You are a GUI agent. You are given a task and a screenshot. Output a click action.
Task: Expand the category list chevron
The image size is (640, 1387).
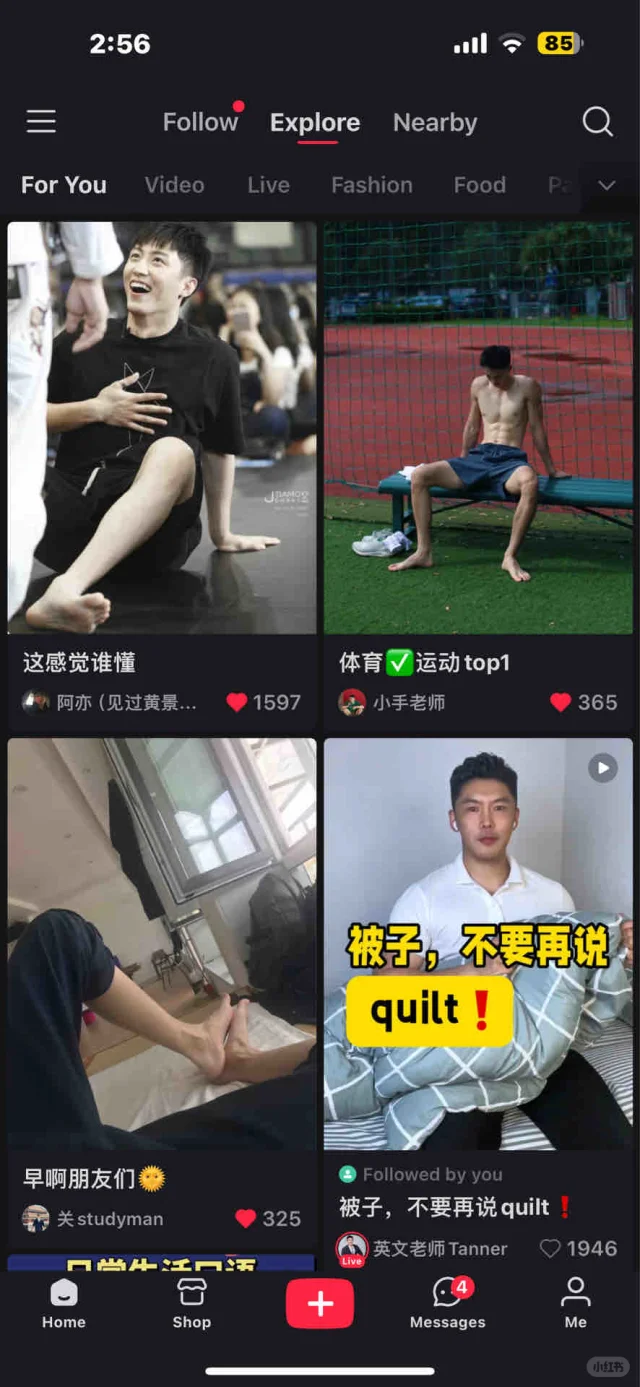pos(606,185)
